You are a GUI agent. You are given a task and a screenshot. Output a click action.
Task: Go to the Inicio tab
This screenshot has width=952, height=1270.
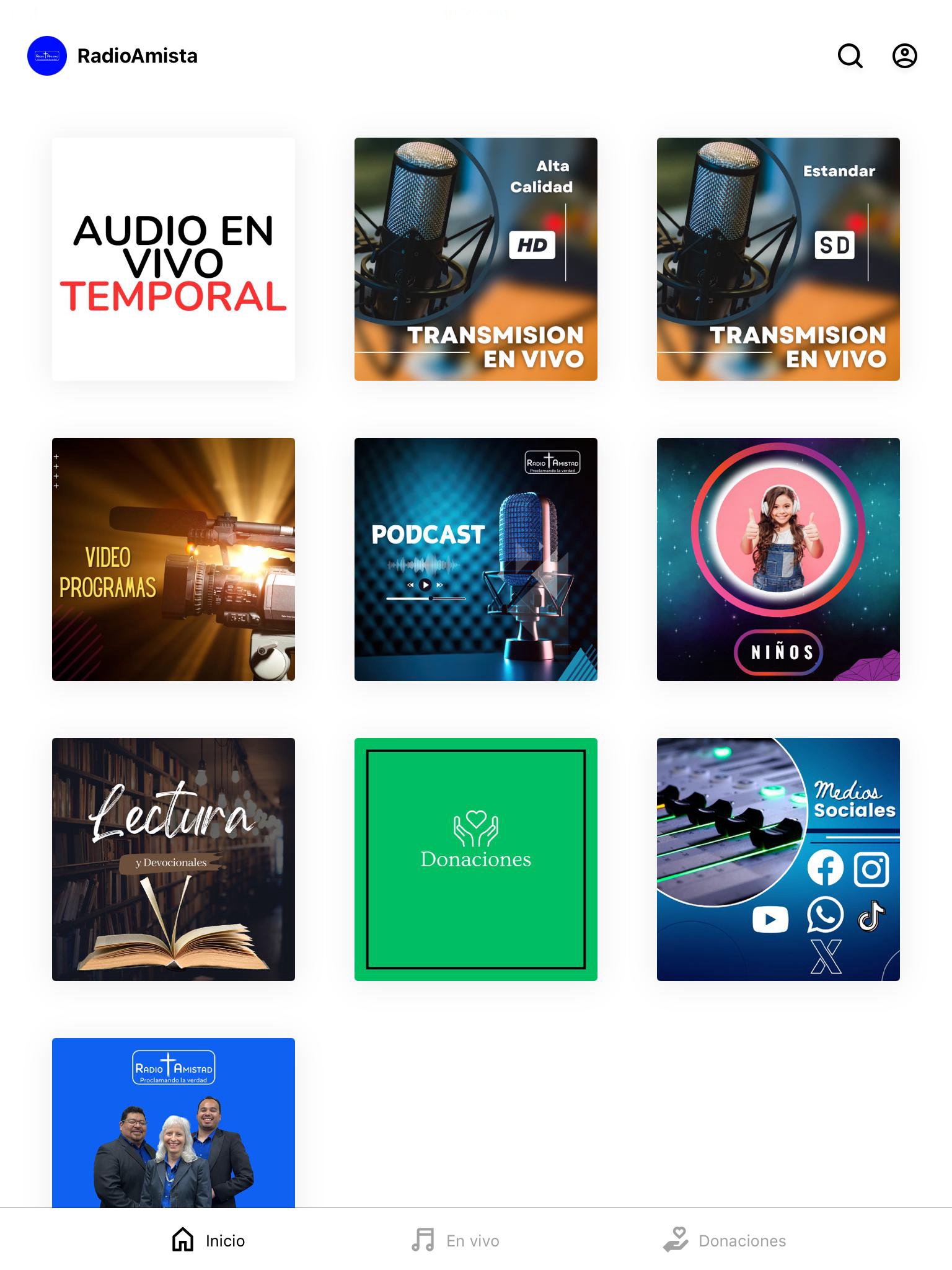pyautogui.click(x=208, y=1240)
